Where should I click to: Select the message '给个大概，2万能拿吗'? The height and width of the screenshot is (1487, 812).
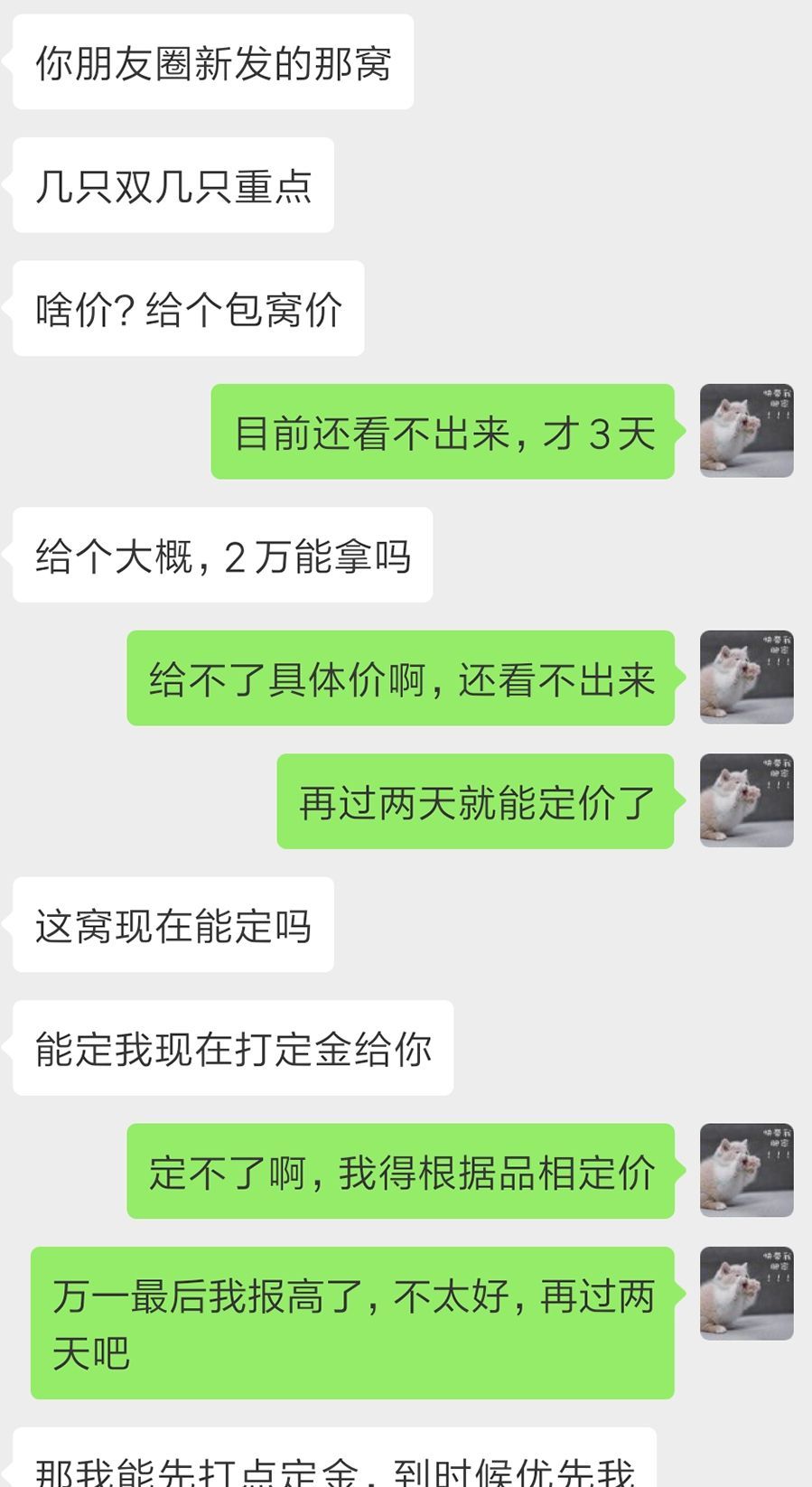click(x=223, y=555)
